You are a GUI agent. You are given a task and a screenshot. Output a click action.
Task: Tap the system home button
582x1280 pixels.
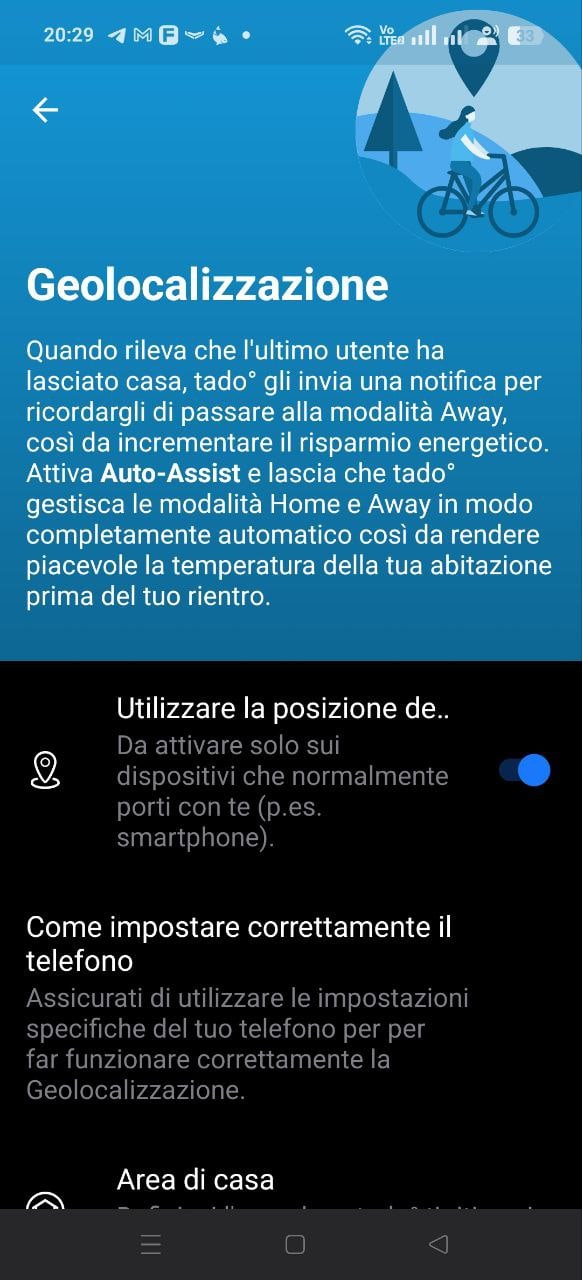tap(295, 1244)
